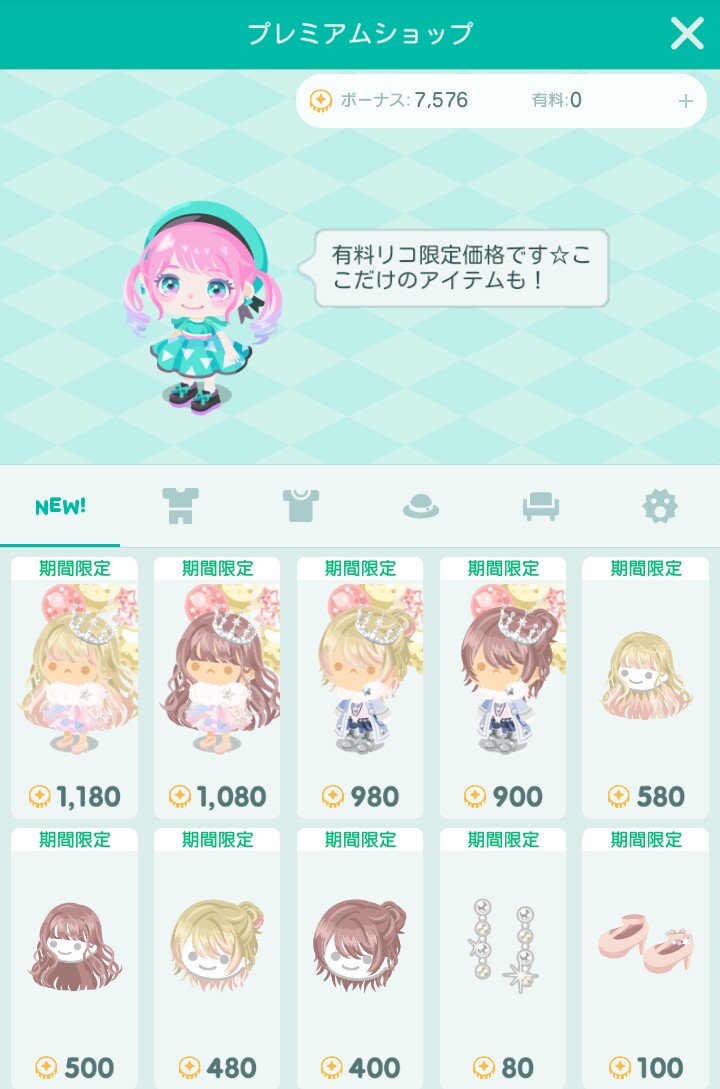This screenshot has height=1089, width=720.
Task: Add more coins with the plus icon
Action: coord(685,101)
